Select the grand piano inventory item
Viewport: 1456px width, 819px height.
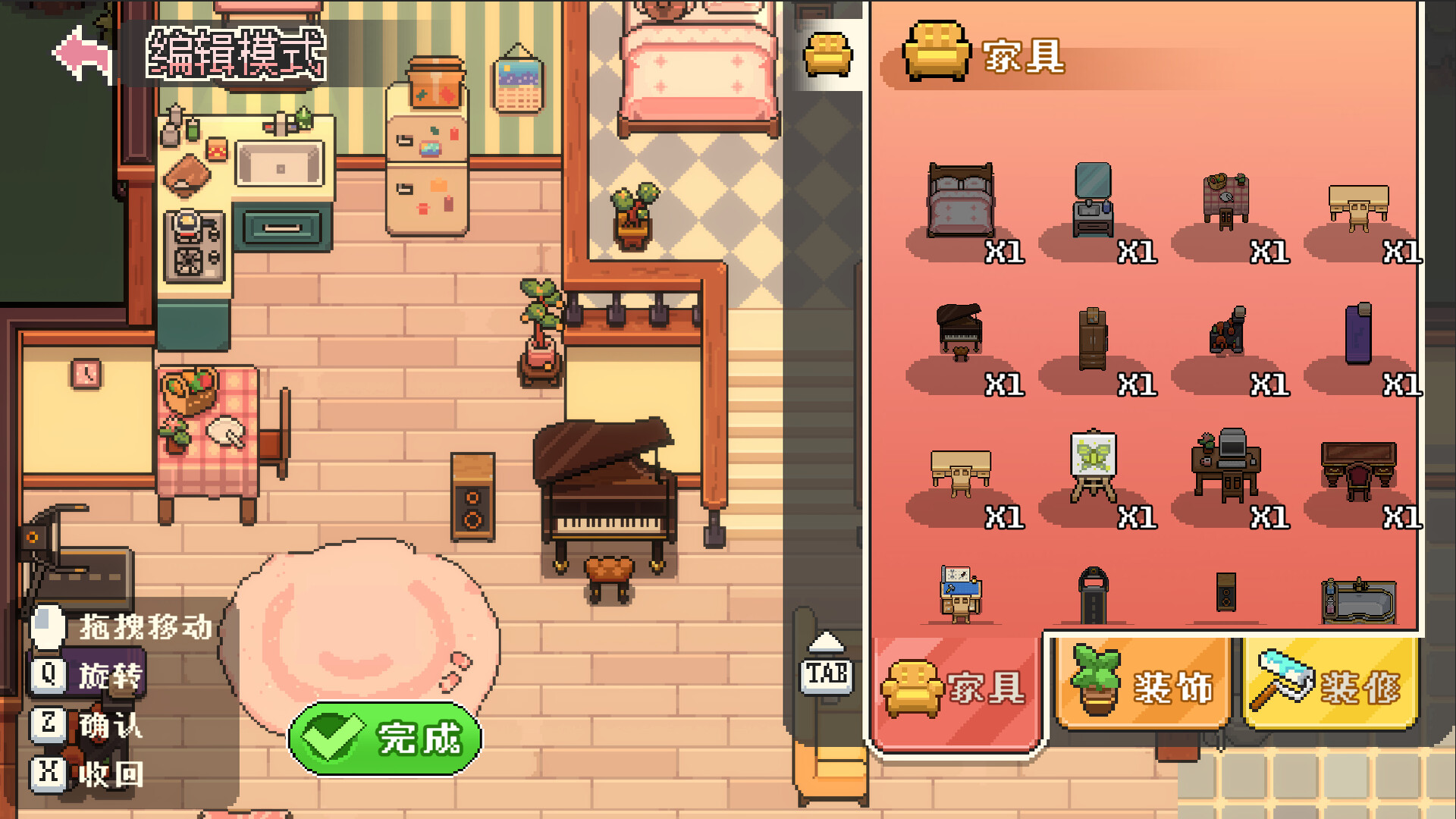(x=960, y=331)
